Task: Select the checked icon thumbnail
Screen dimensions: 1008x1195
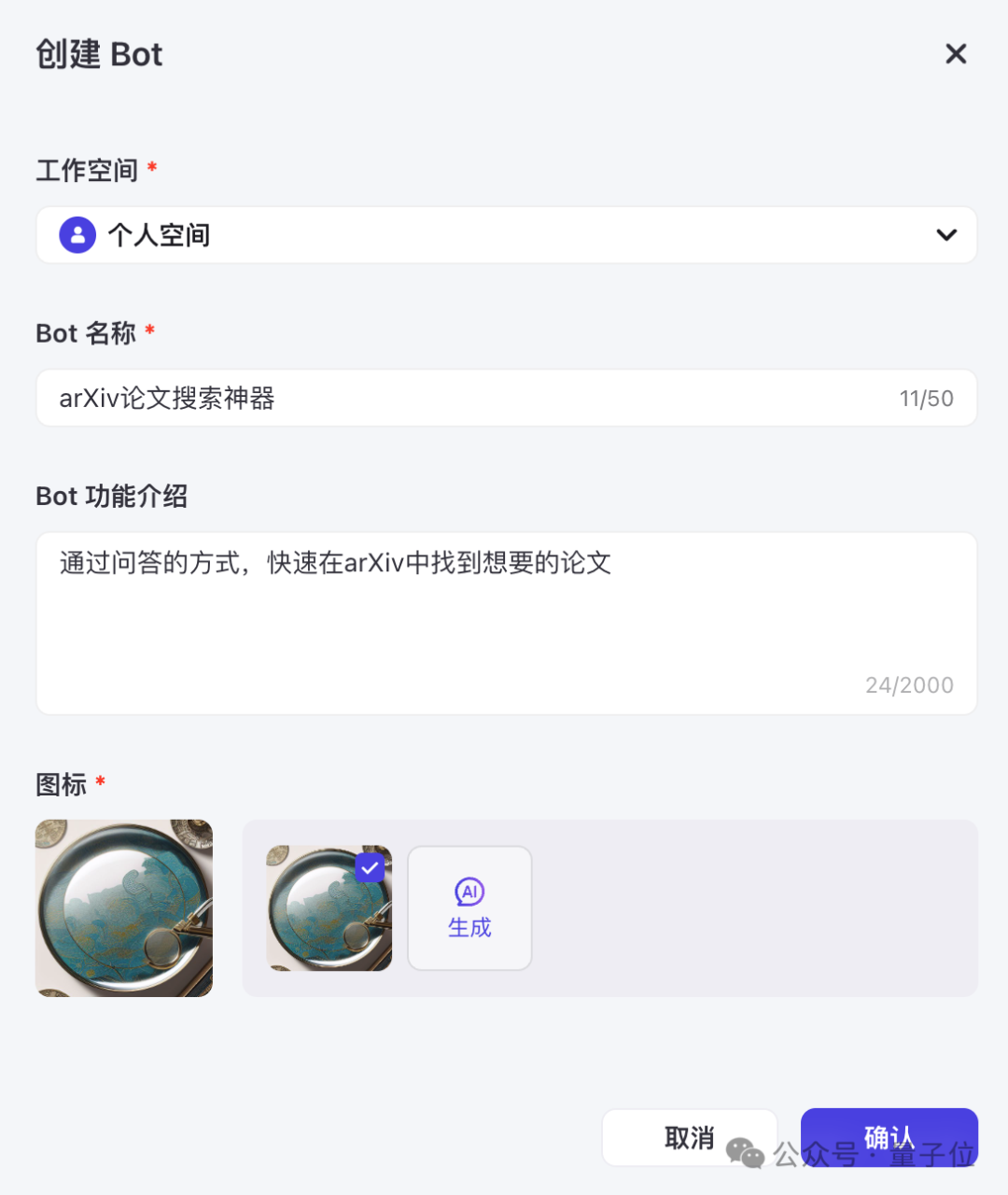Action: coord(329,908)
